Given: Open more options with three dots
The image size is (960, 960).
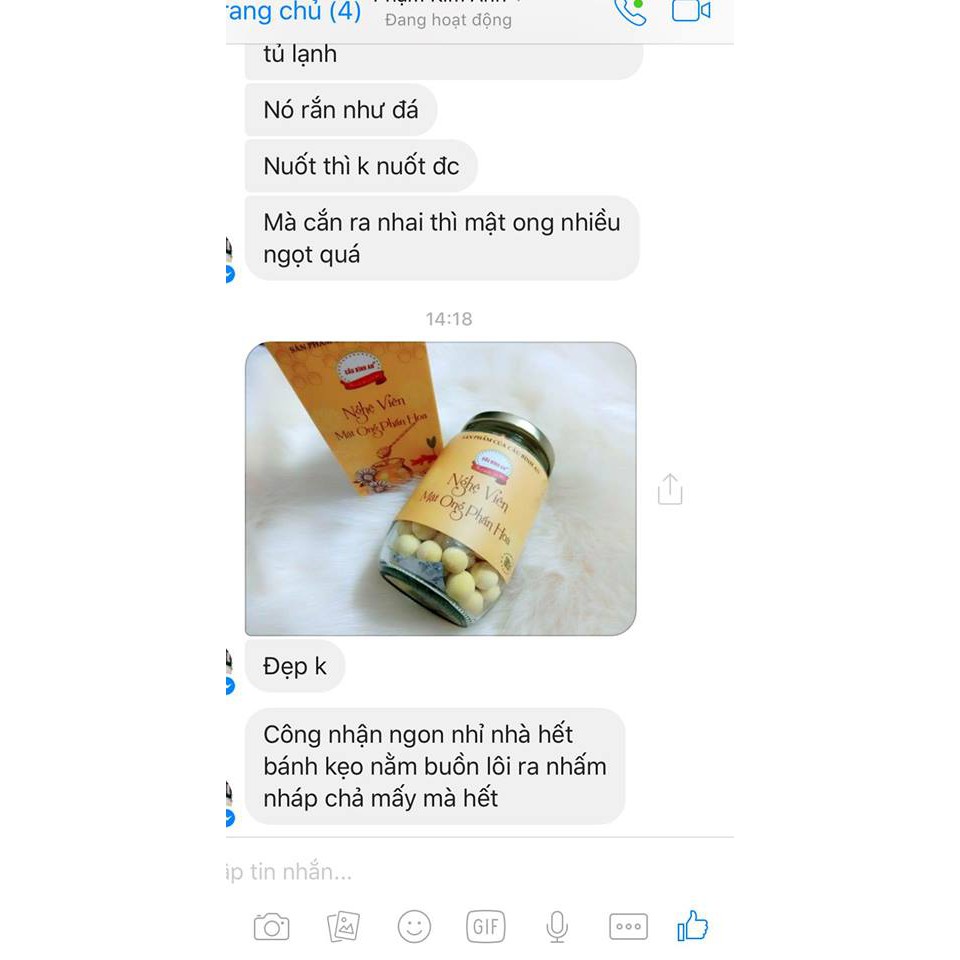Looking at the screenshot, I should 628,927.
